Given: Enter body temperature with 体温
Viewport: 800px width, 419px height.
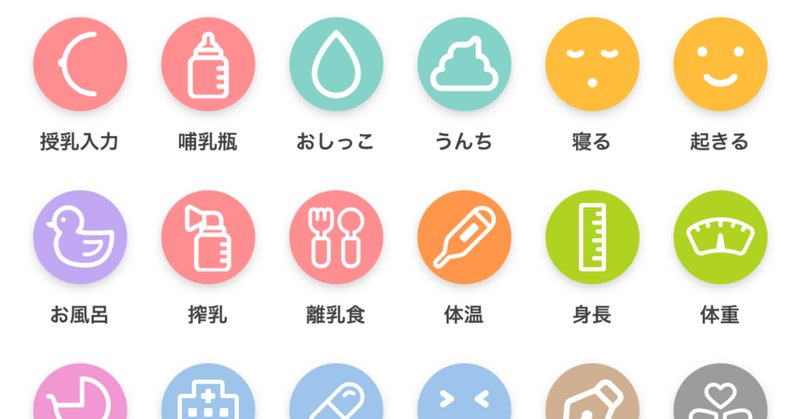Looking at the screenshot, I should point(464,238).
